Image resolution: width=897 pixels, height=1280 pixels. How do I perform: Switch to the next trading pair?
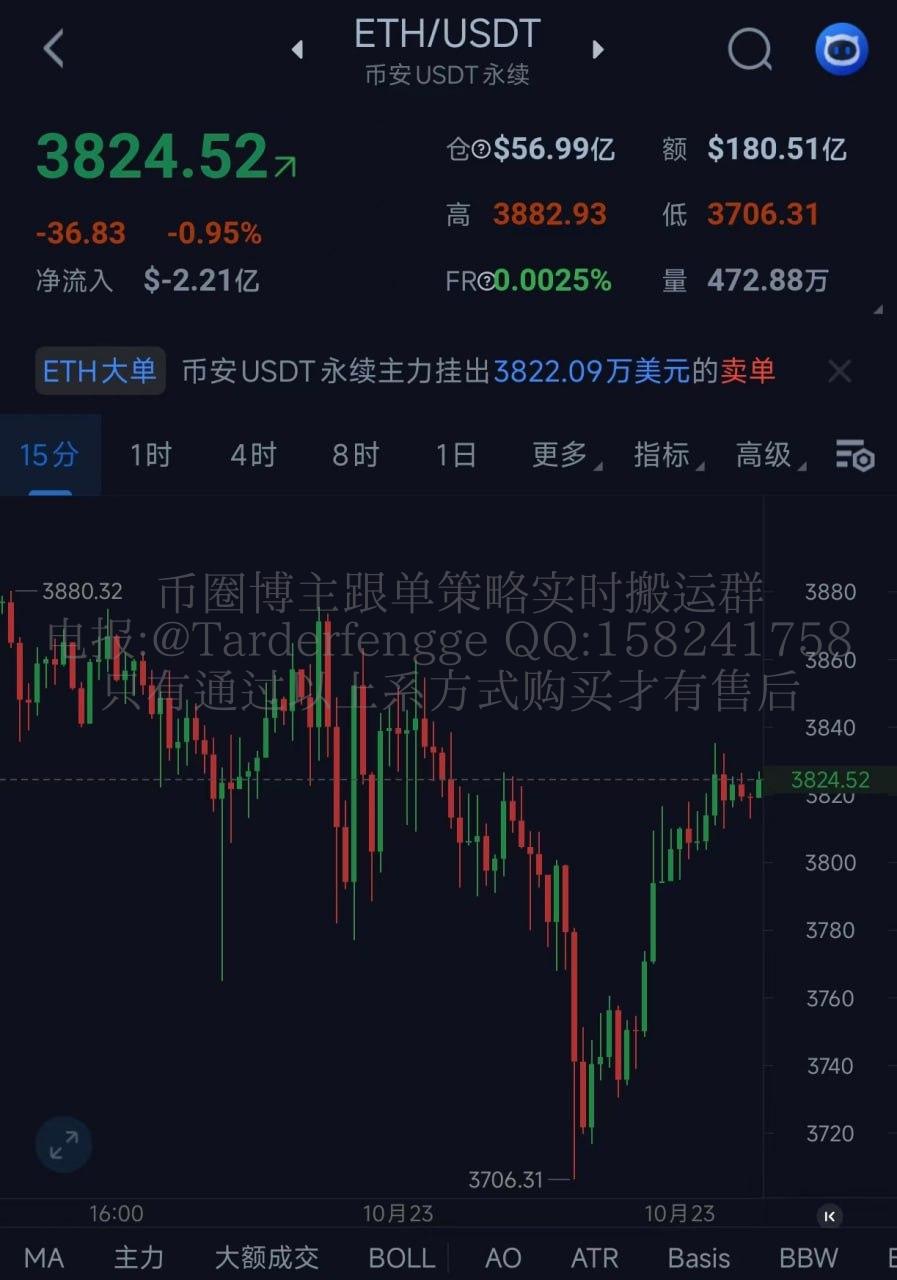pyautogui.click(x=598, y=49)
